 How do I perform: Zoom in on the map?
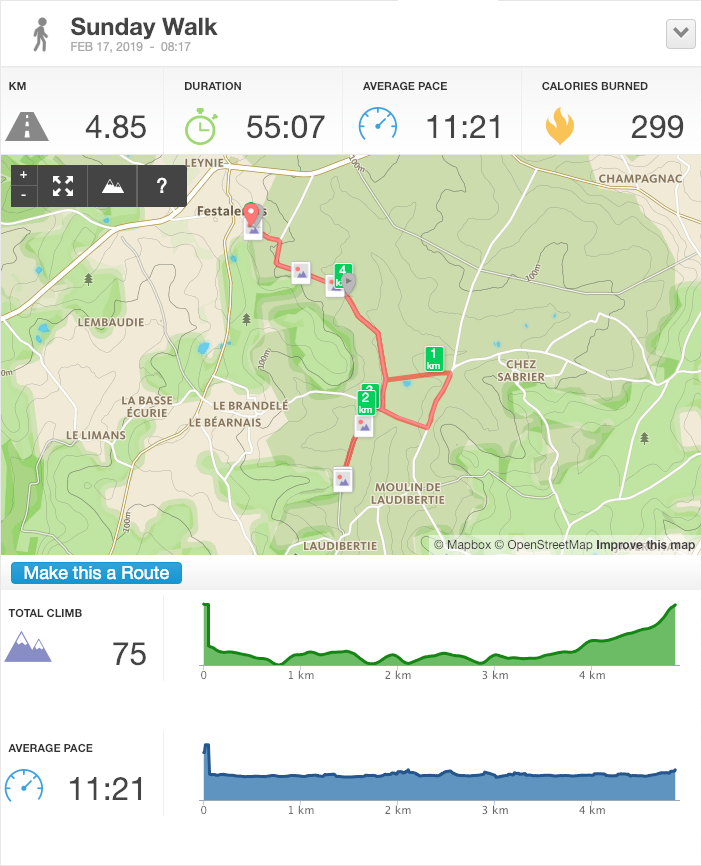point(23,175)
